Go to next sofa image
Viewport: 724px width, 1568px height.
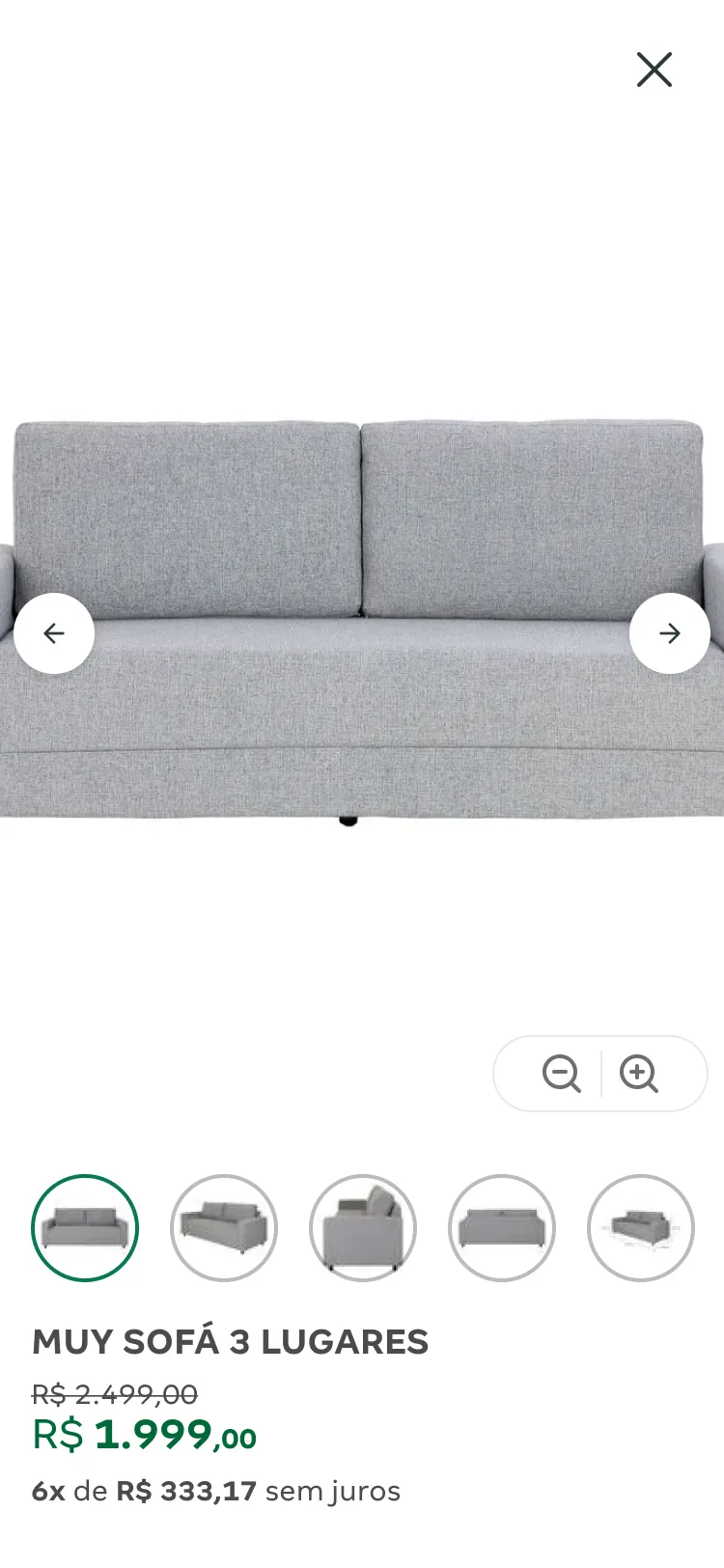[669, 633]
